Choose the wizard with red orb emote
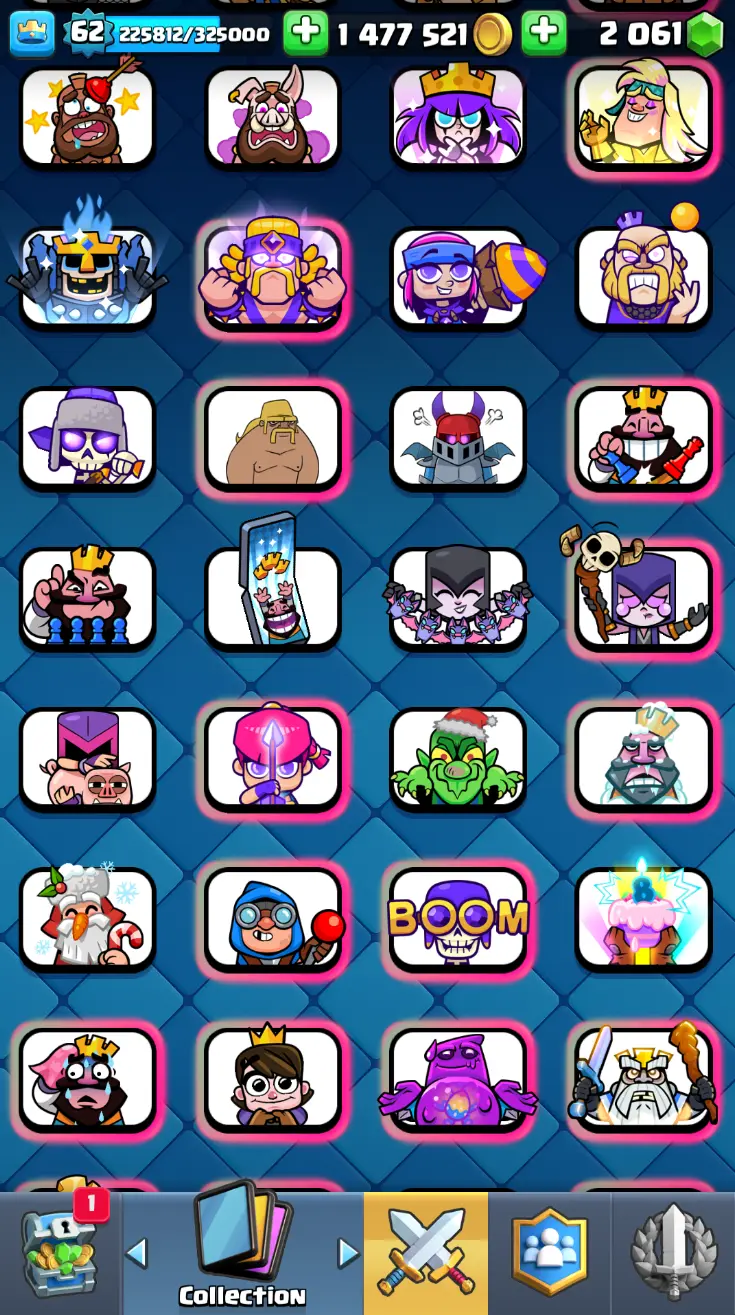 click(x=273, y=918)
